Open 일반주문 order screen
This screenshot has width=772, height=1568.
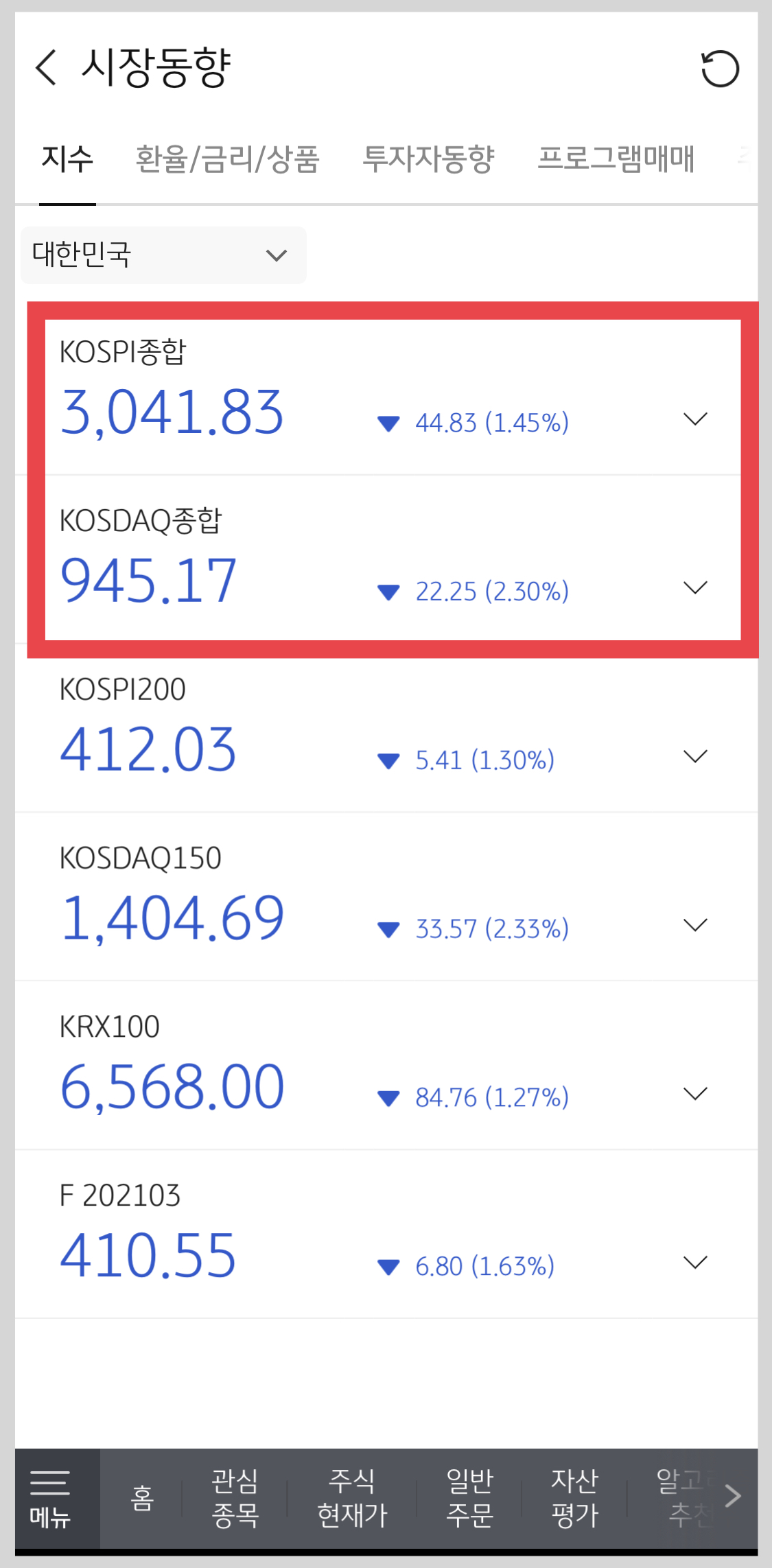pos(469,1499)
